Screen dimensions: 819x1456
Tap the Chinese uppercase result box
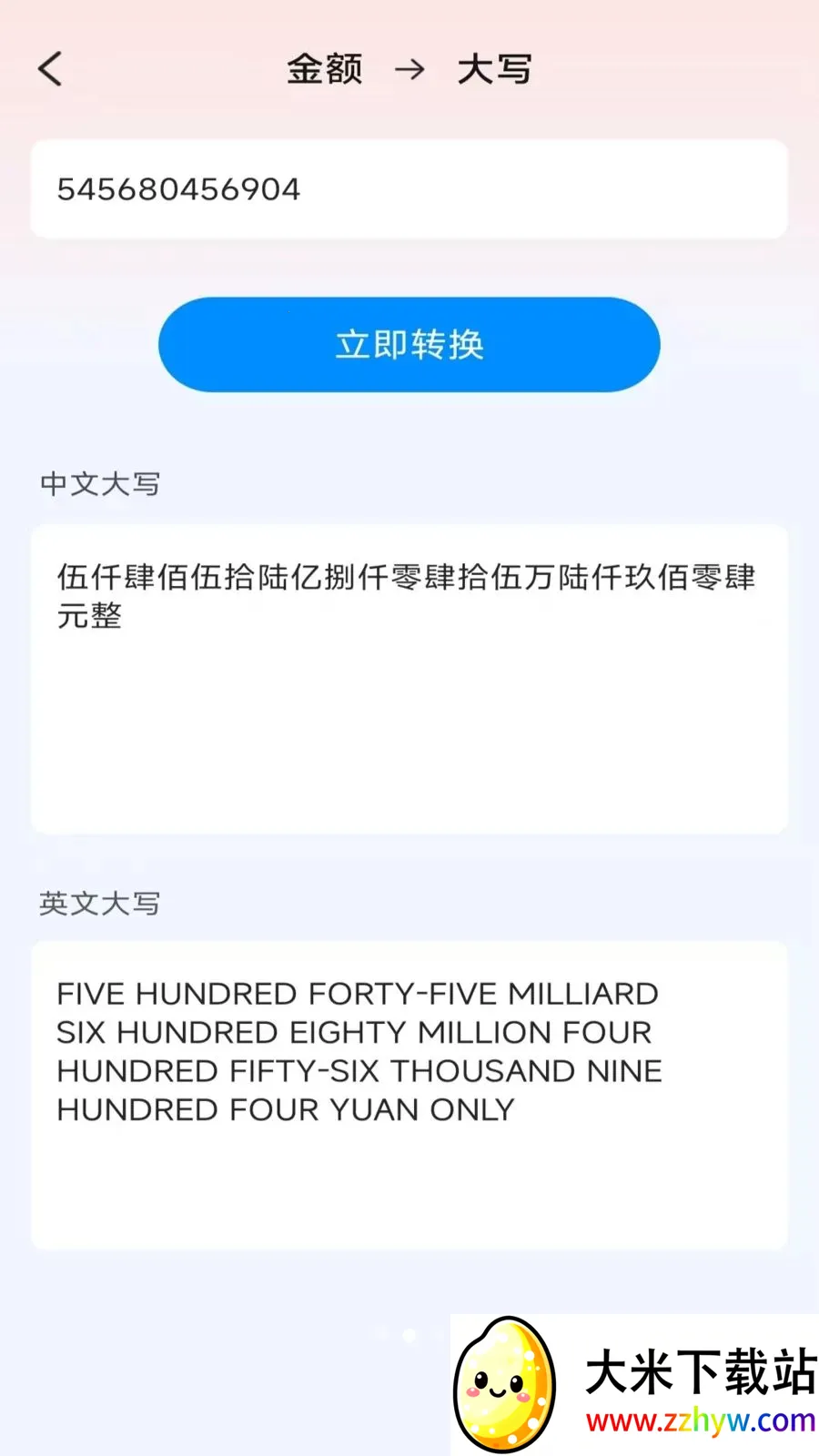pos(408,678)
